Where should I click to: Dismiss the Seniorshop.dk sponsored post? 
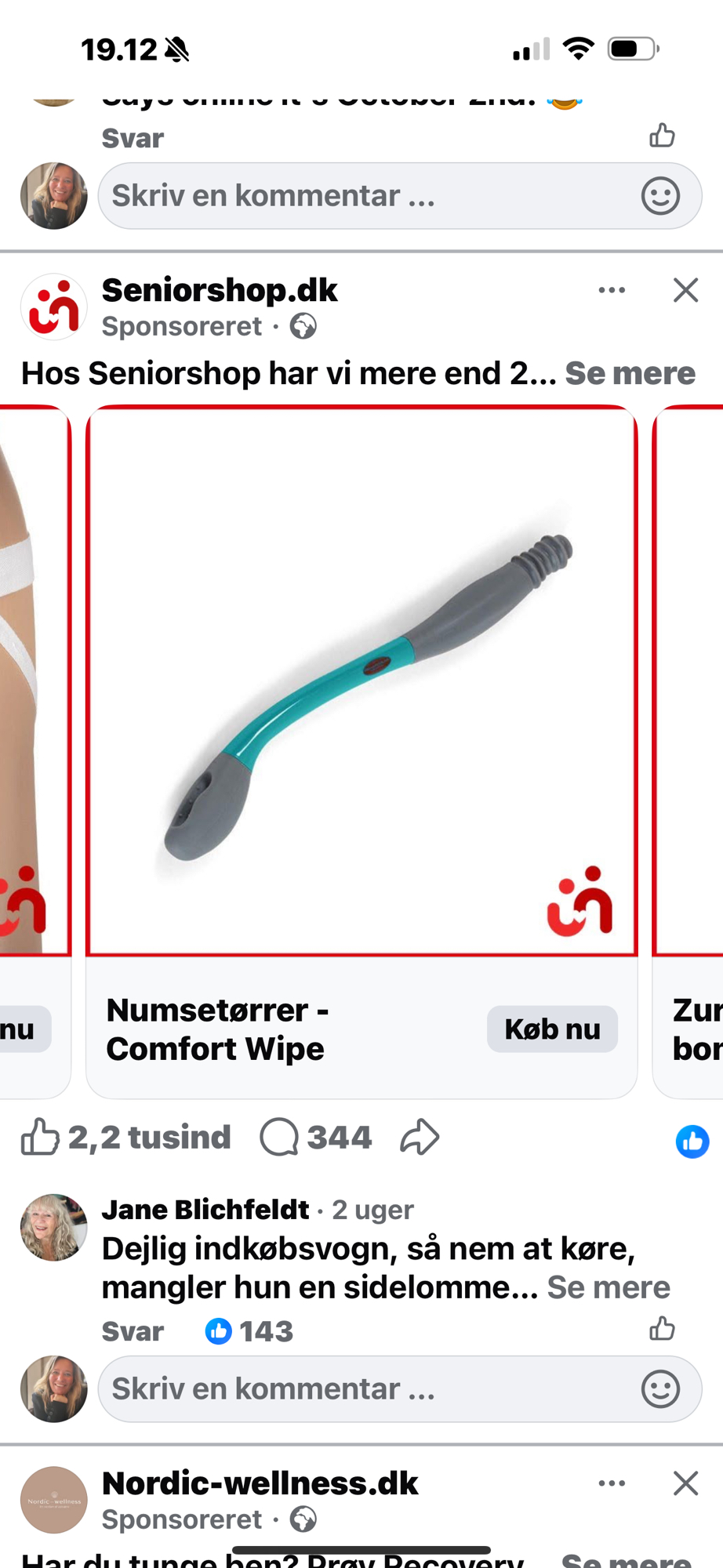(x=685, y=291)
